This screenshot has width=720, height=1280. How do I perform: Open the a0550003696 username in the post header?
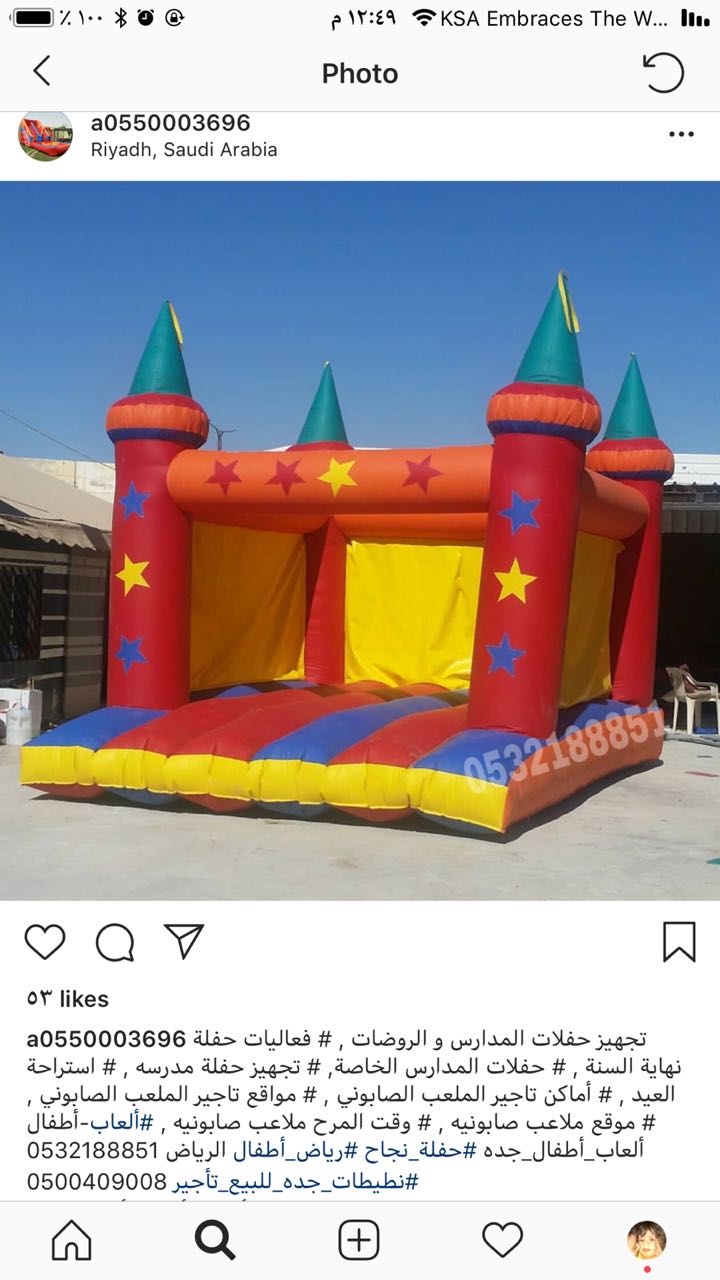click(x=170, y=123)
